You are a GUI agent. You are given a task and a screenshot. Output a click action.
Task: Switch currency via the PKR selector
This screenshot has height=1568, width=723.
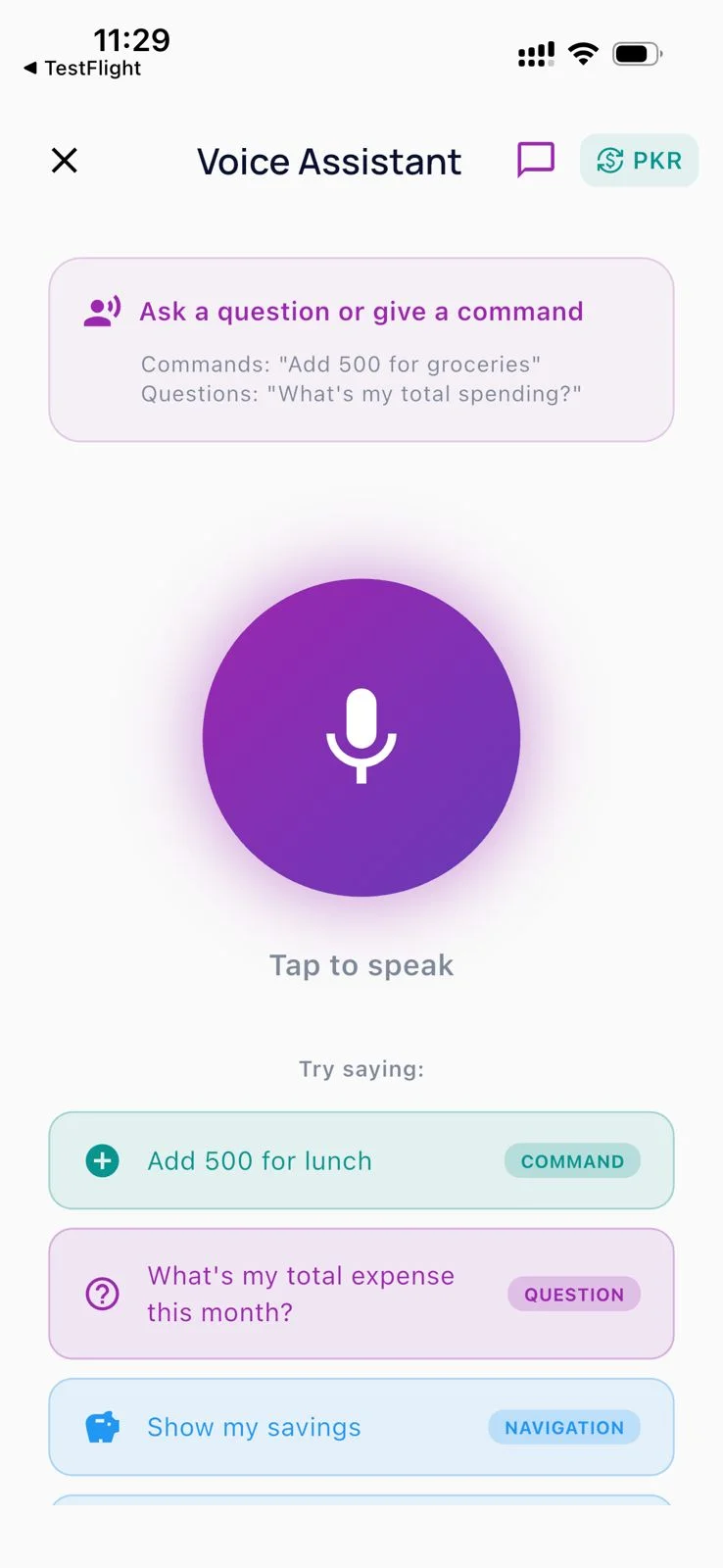[x=639, y=161]
